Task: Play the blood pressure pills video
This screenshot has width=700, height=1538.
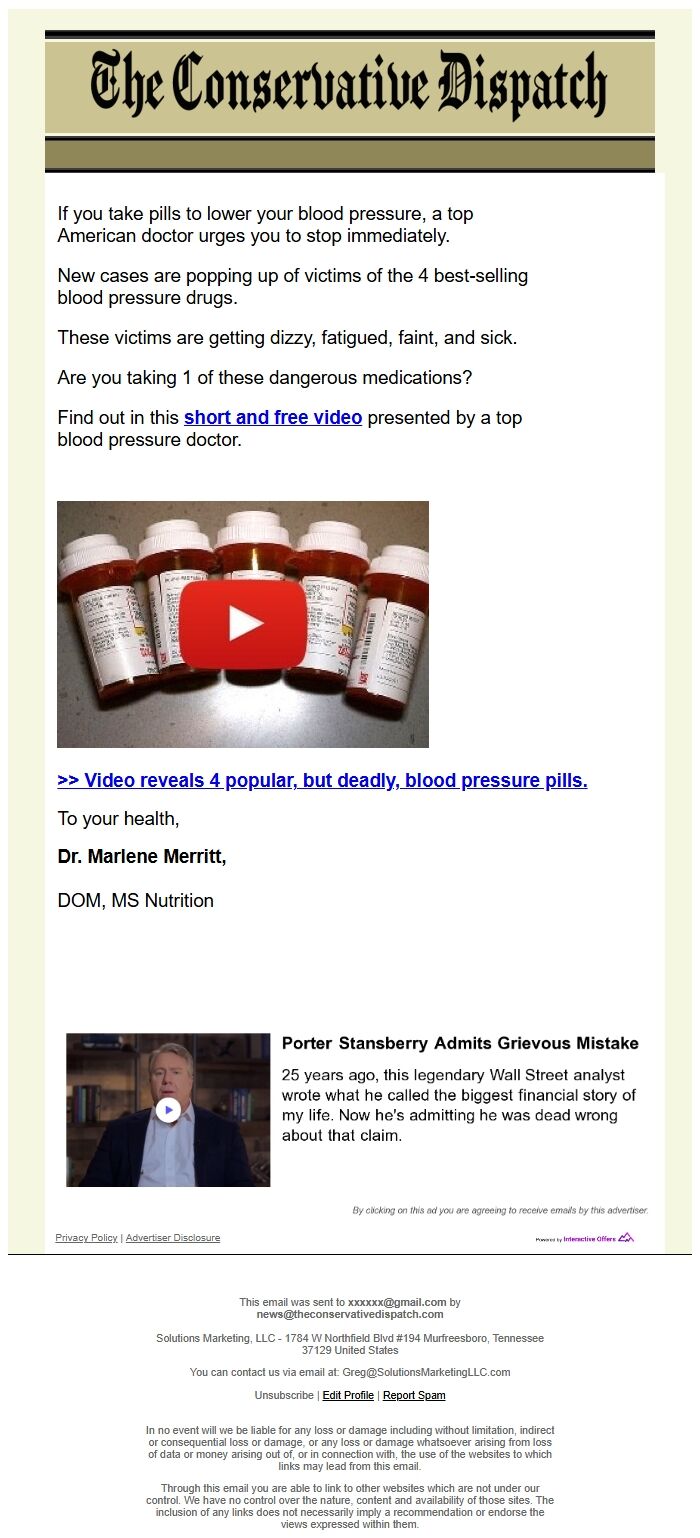Action: click(243, 624)
